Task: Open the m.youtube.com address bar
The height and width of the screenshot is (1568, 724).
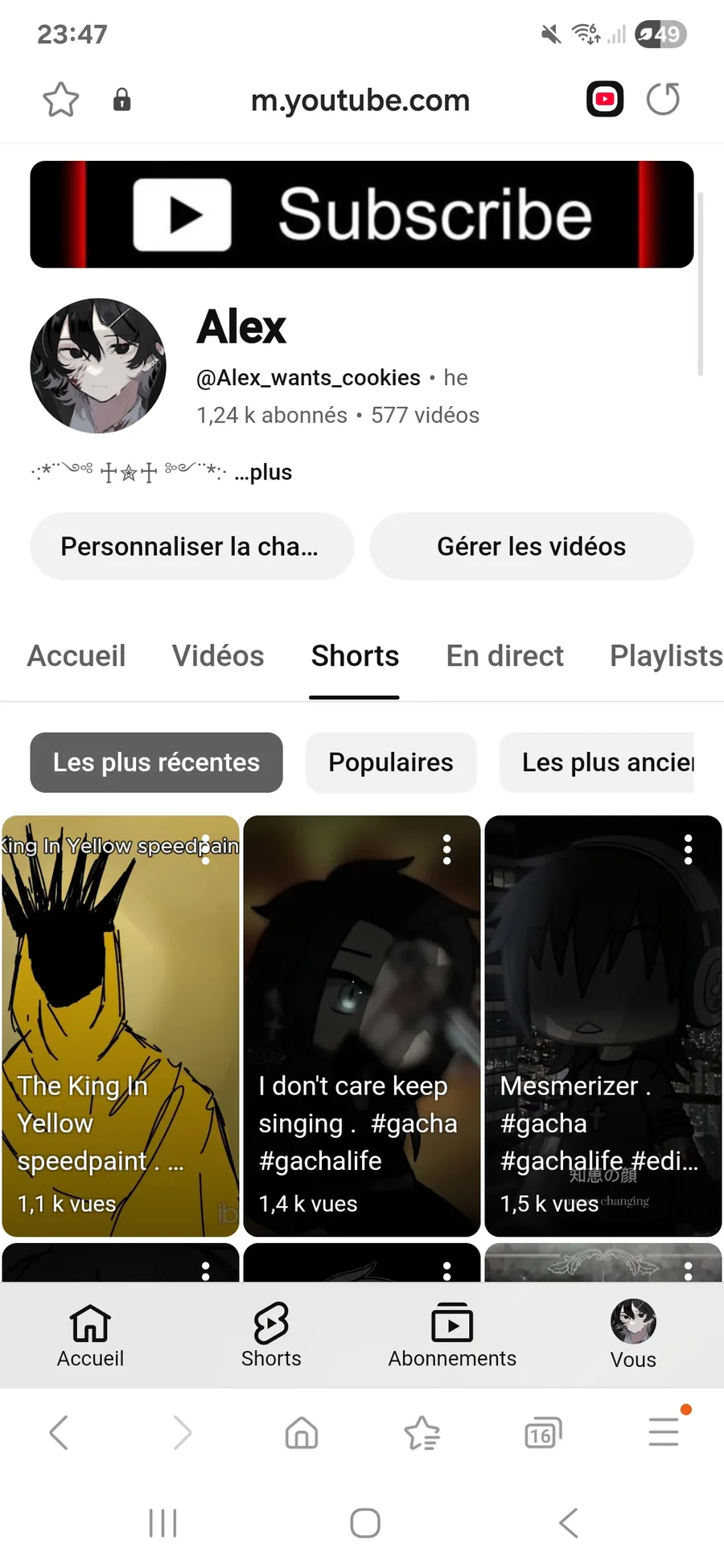Action: (x=360, y=101)
